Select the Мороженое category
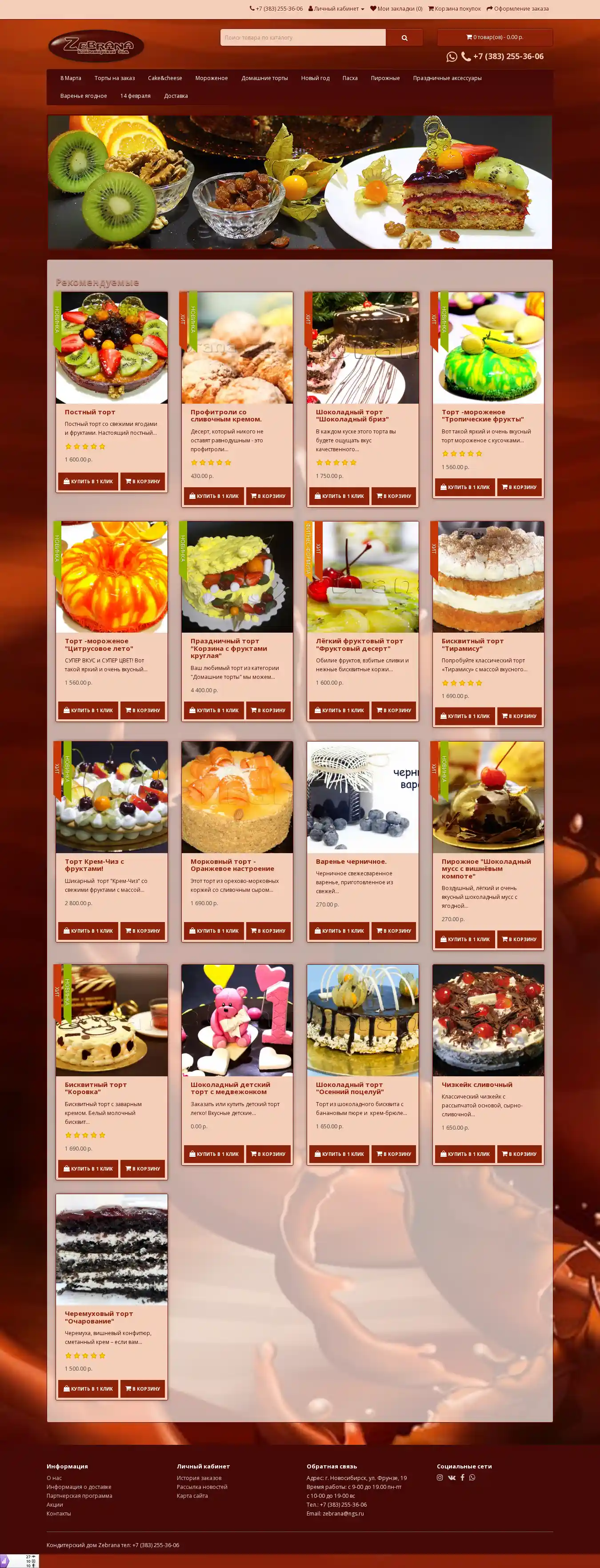Image resolution: width=600 pixels, height=1568 pixels. click(x=211, y=78)
